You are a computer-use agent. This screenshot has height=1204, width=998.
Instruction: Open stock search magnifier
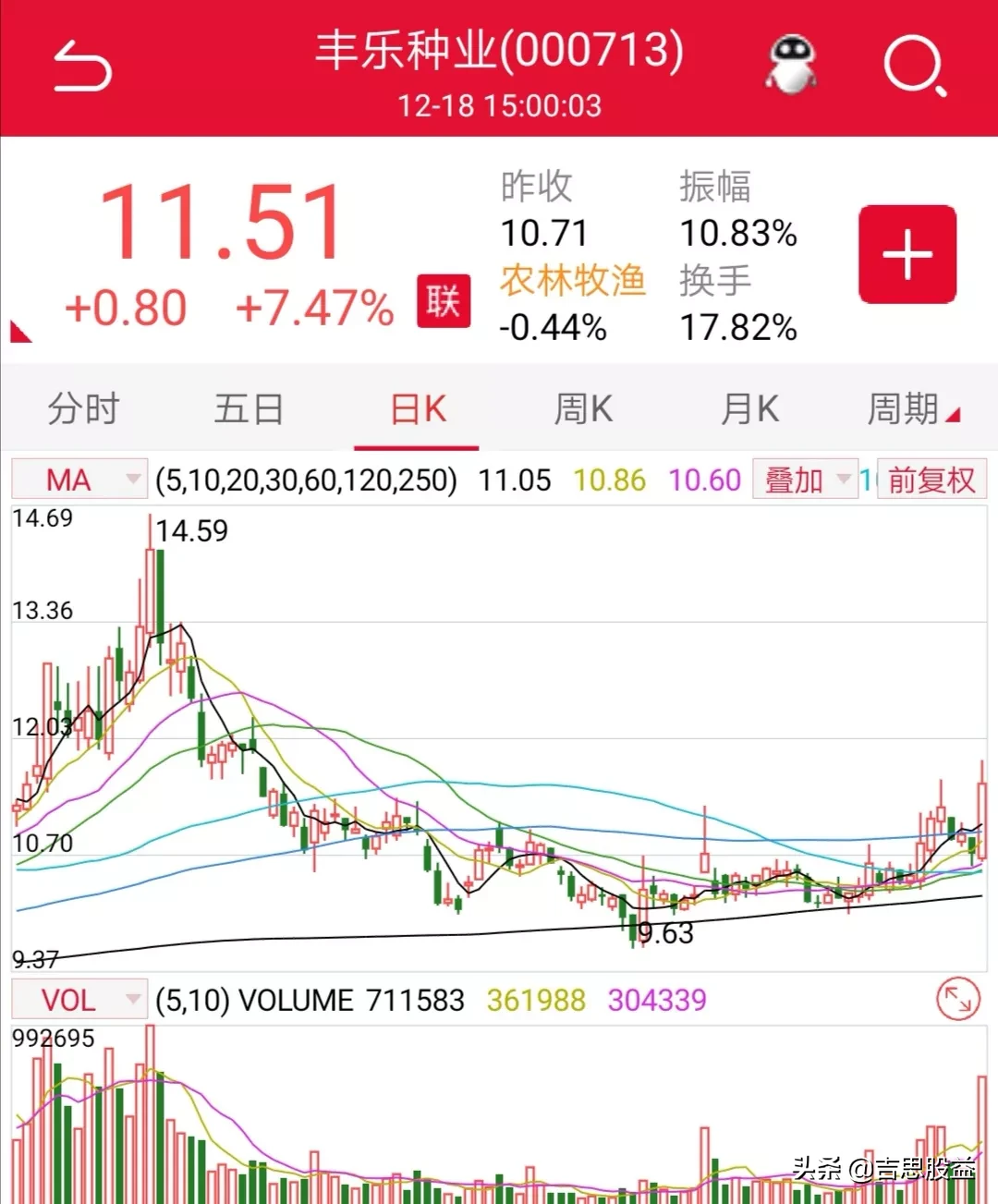point(914,67)
